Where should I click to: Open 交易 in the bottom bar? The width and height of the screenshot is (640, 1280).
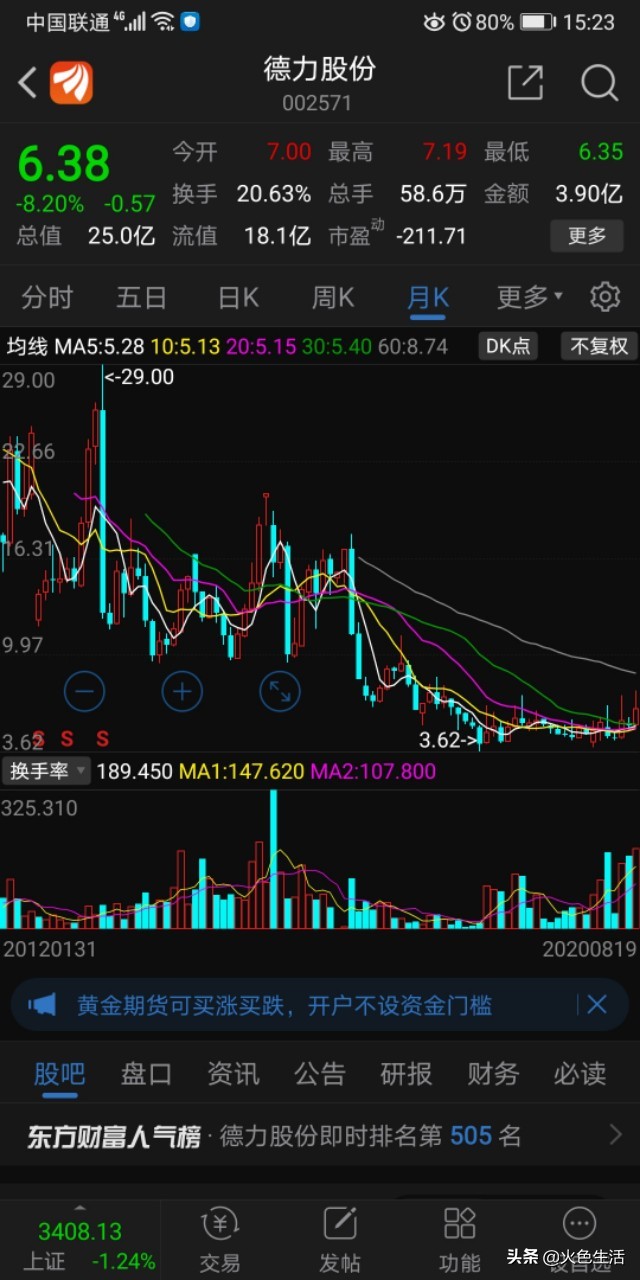(219, 1238)
